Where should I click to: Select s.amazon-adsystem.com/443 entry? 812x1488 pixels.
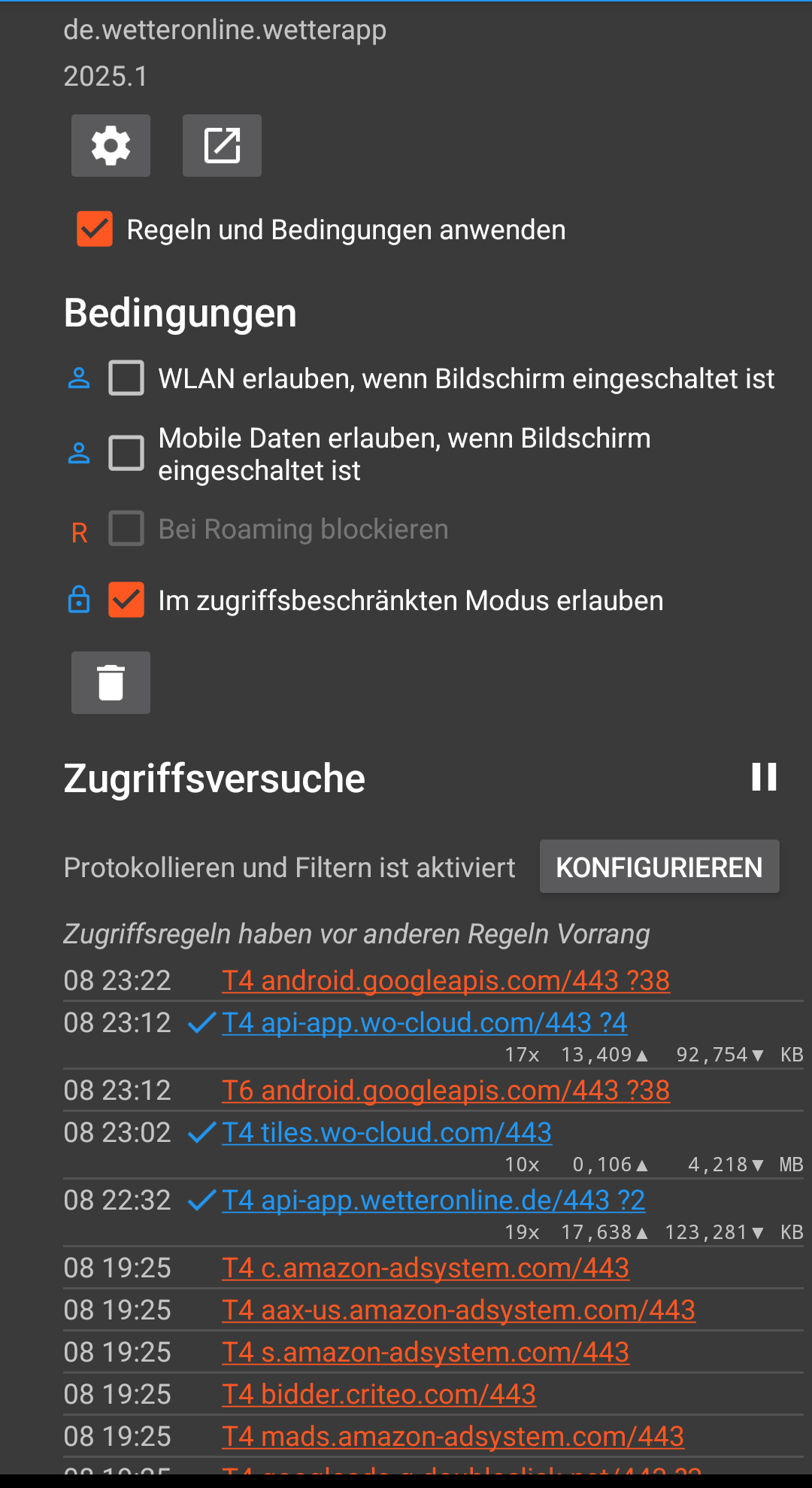coord(426,1352)
